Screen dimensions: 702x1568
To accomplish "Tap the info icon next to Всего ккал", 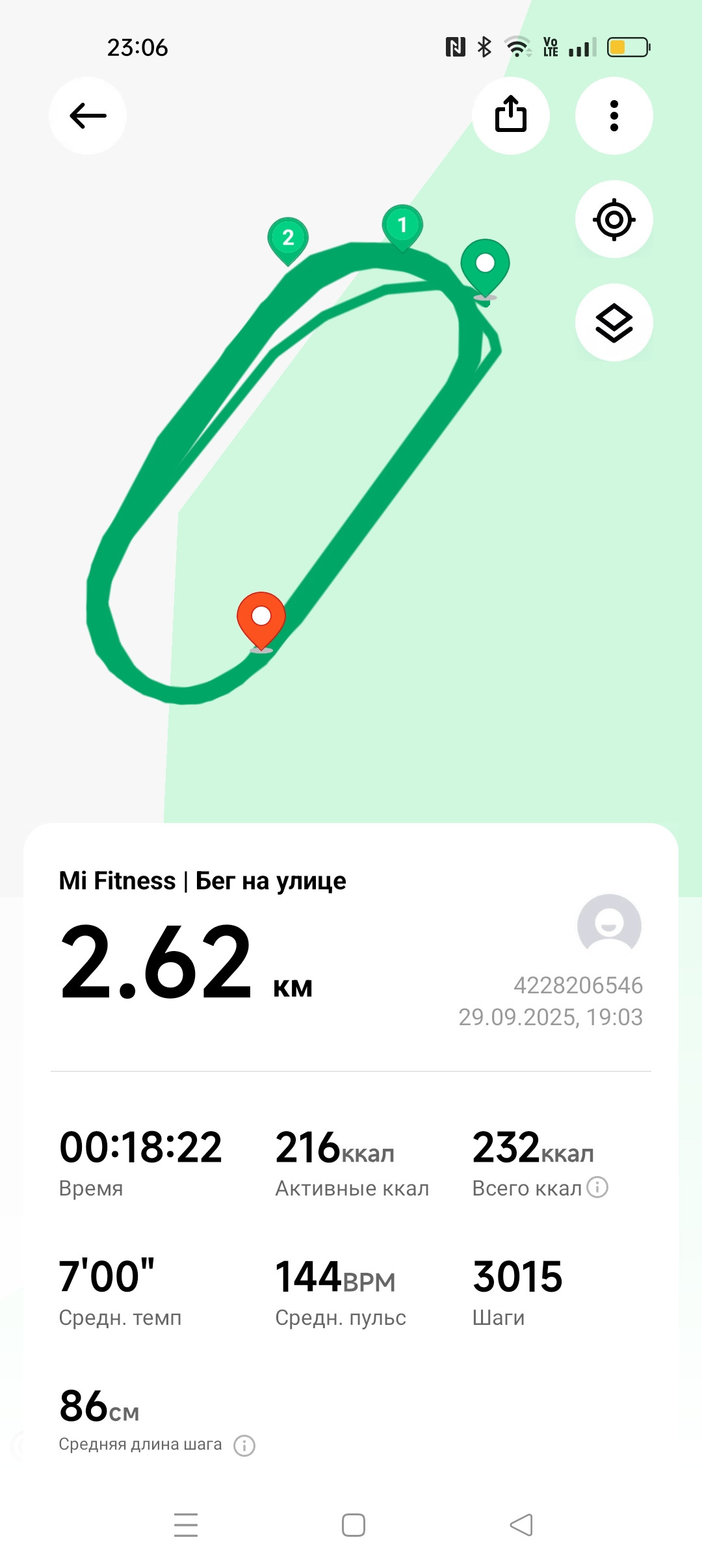I will coord(597,1187).
